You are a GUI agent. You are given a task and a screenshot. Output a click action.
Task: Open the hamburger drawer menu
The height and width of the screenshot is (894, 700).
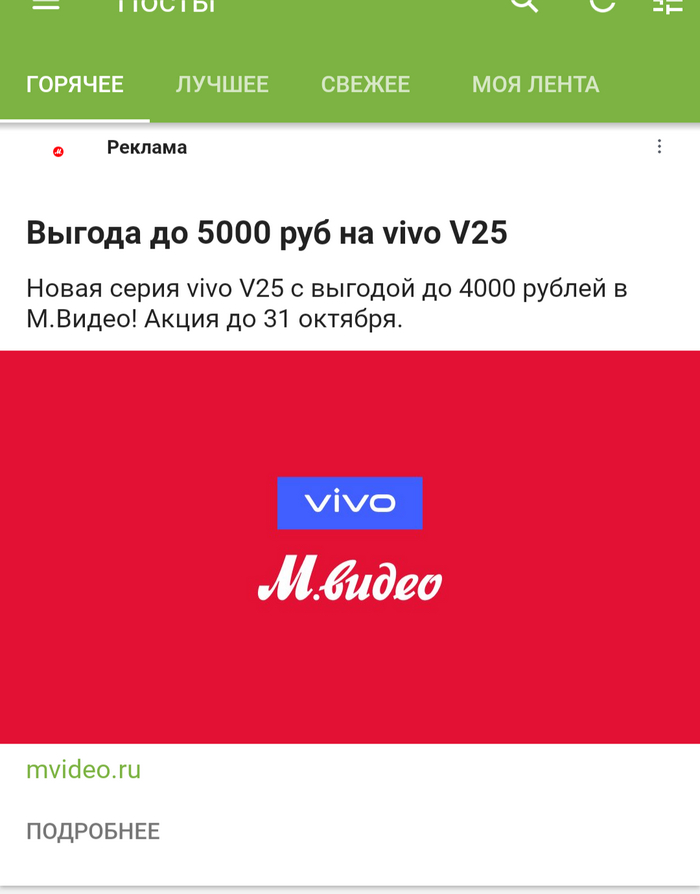pyautogui.click(x=46, y=5)
